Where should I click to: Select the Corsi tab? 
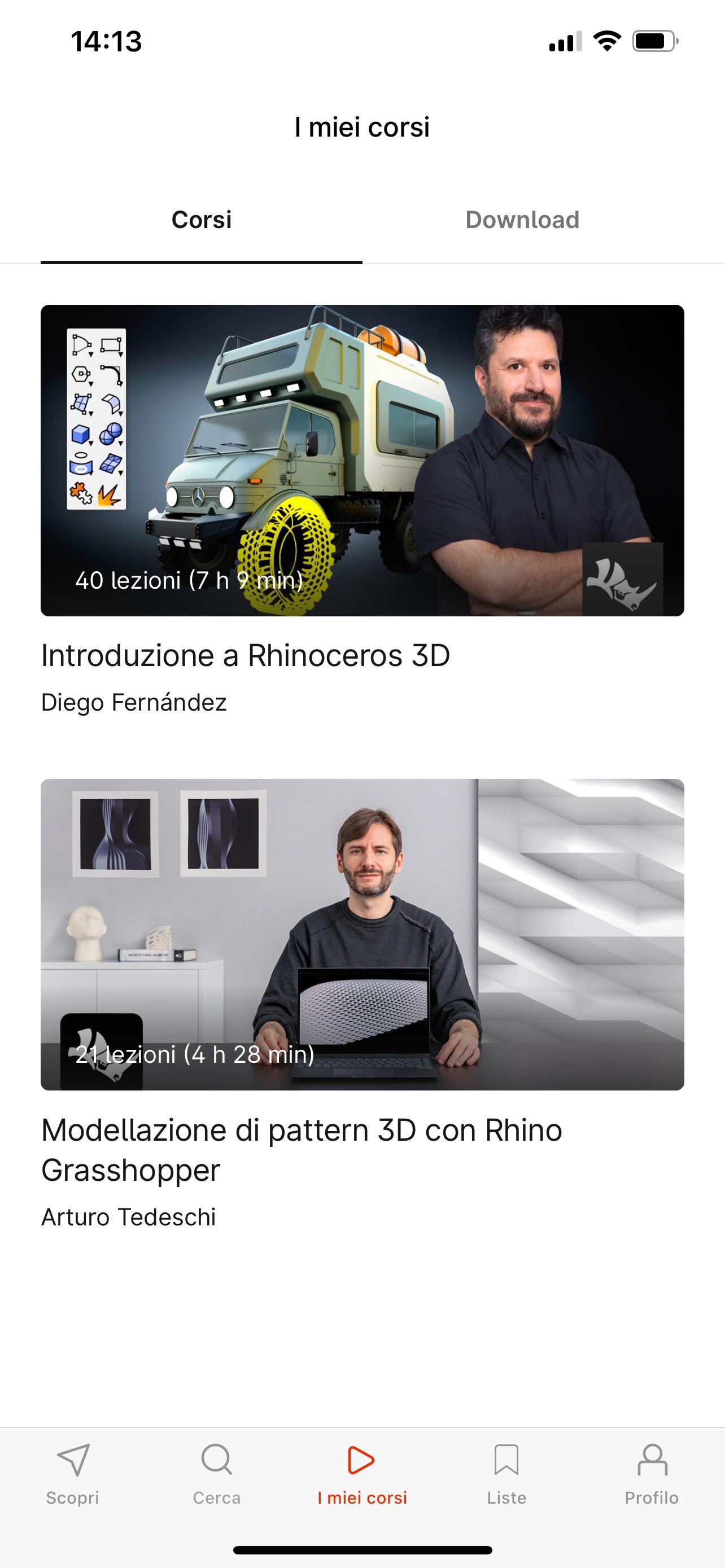[x=202, y=220]
